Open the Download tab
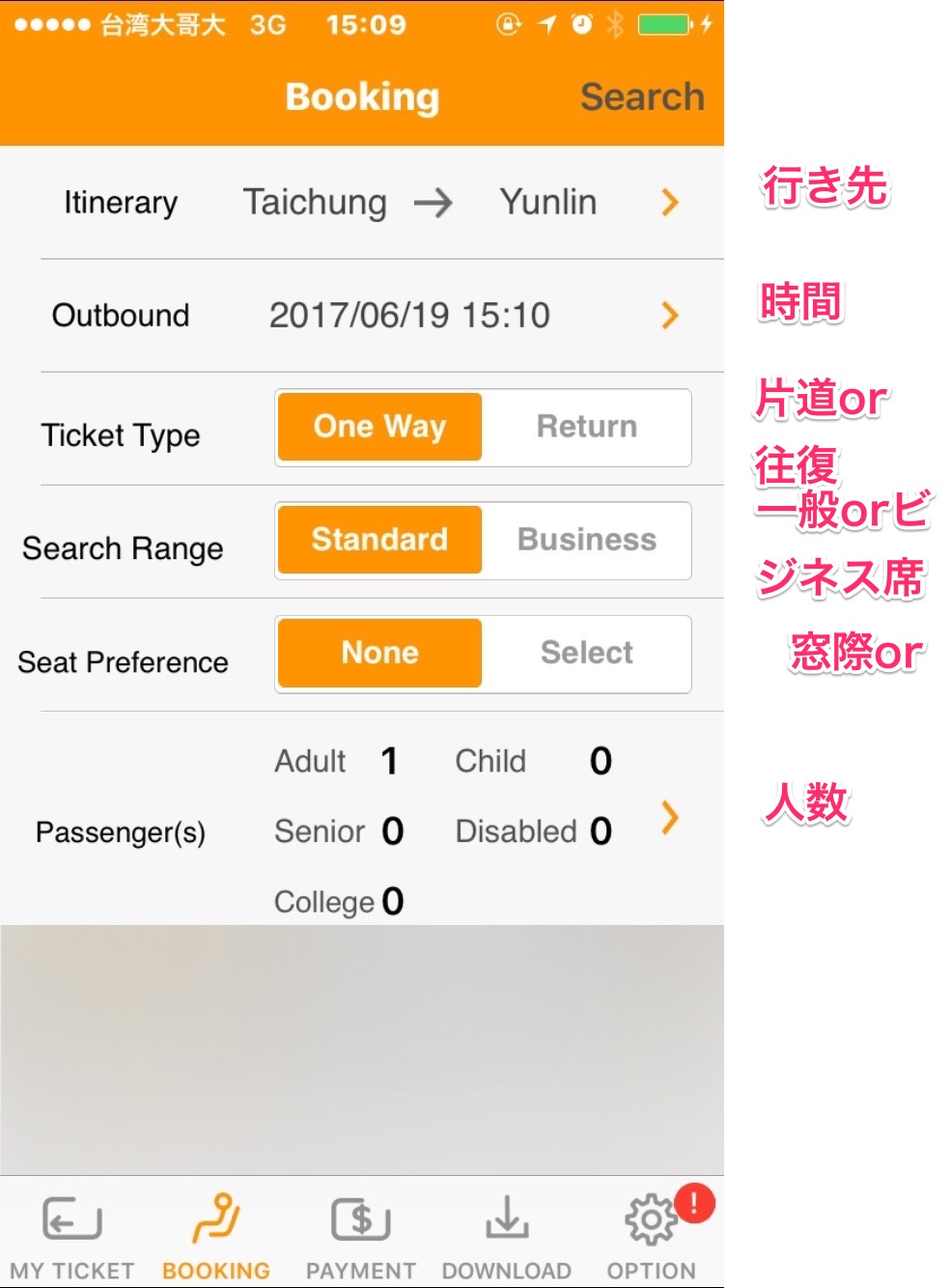The height and width of the screenshot is (1288, 952). (506, 1236)
